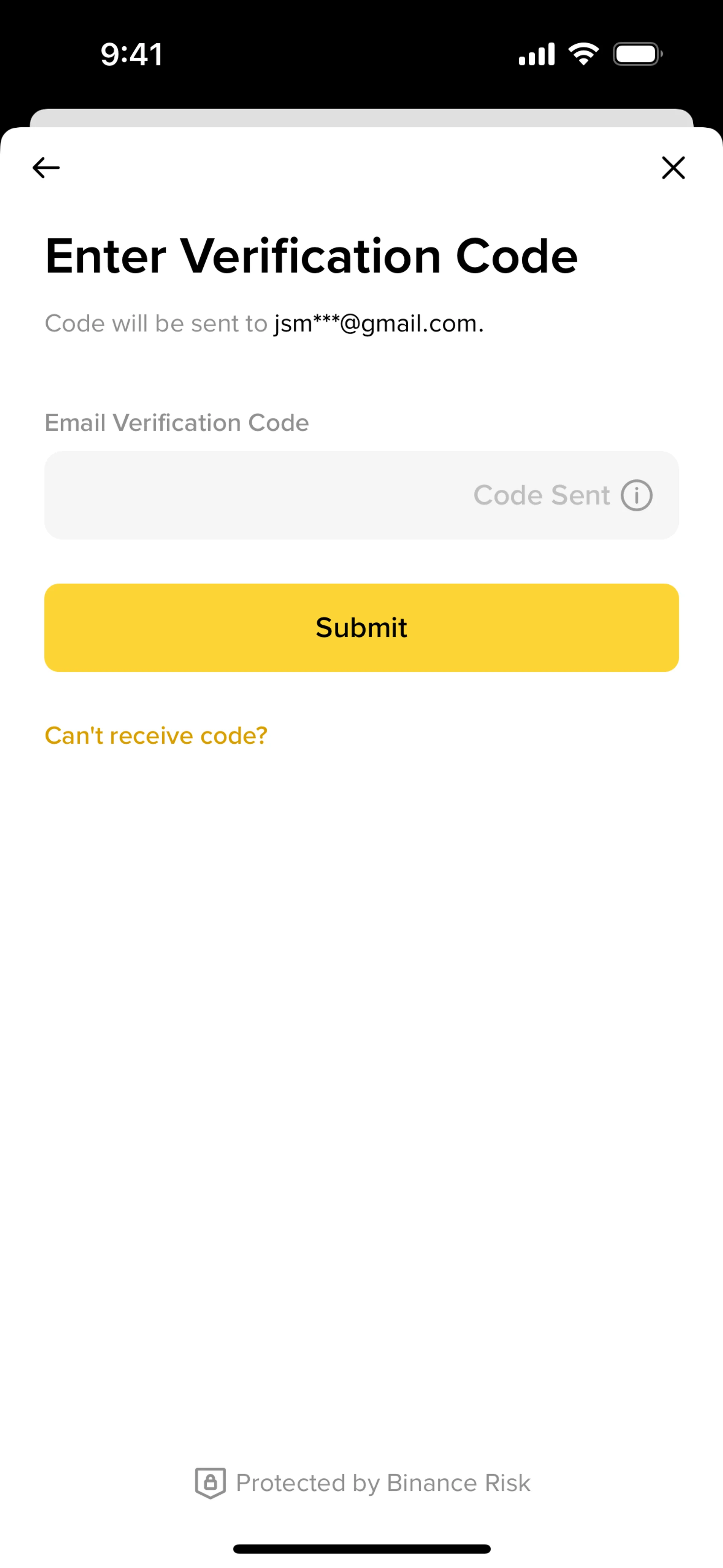723x1568 pixels.
Task: Submit the verification code
Action: pyautogui.click(x=361, y=628)
